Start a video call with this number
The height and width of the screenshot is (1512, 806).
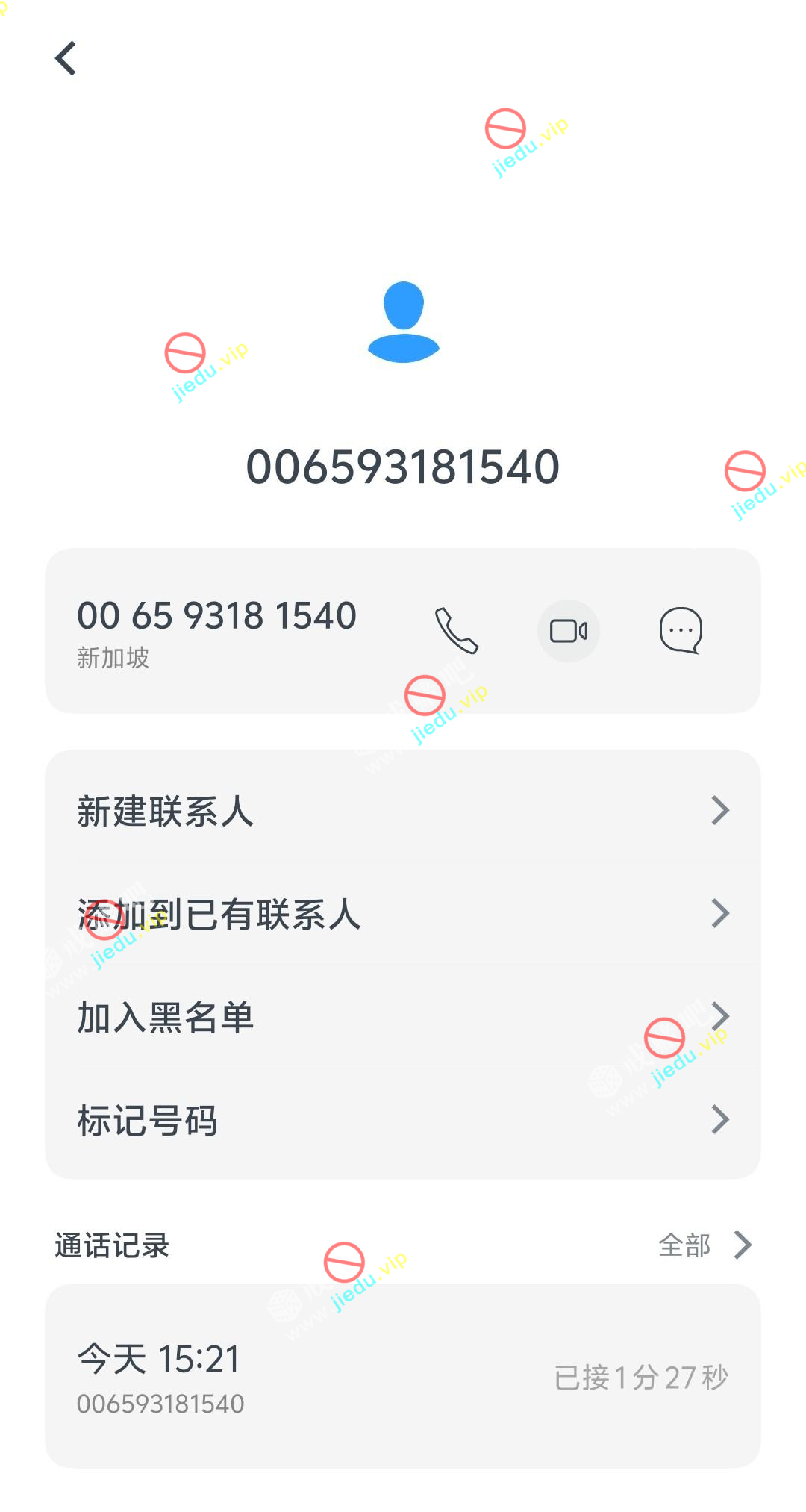[x=569, y=631]
